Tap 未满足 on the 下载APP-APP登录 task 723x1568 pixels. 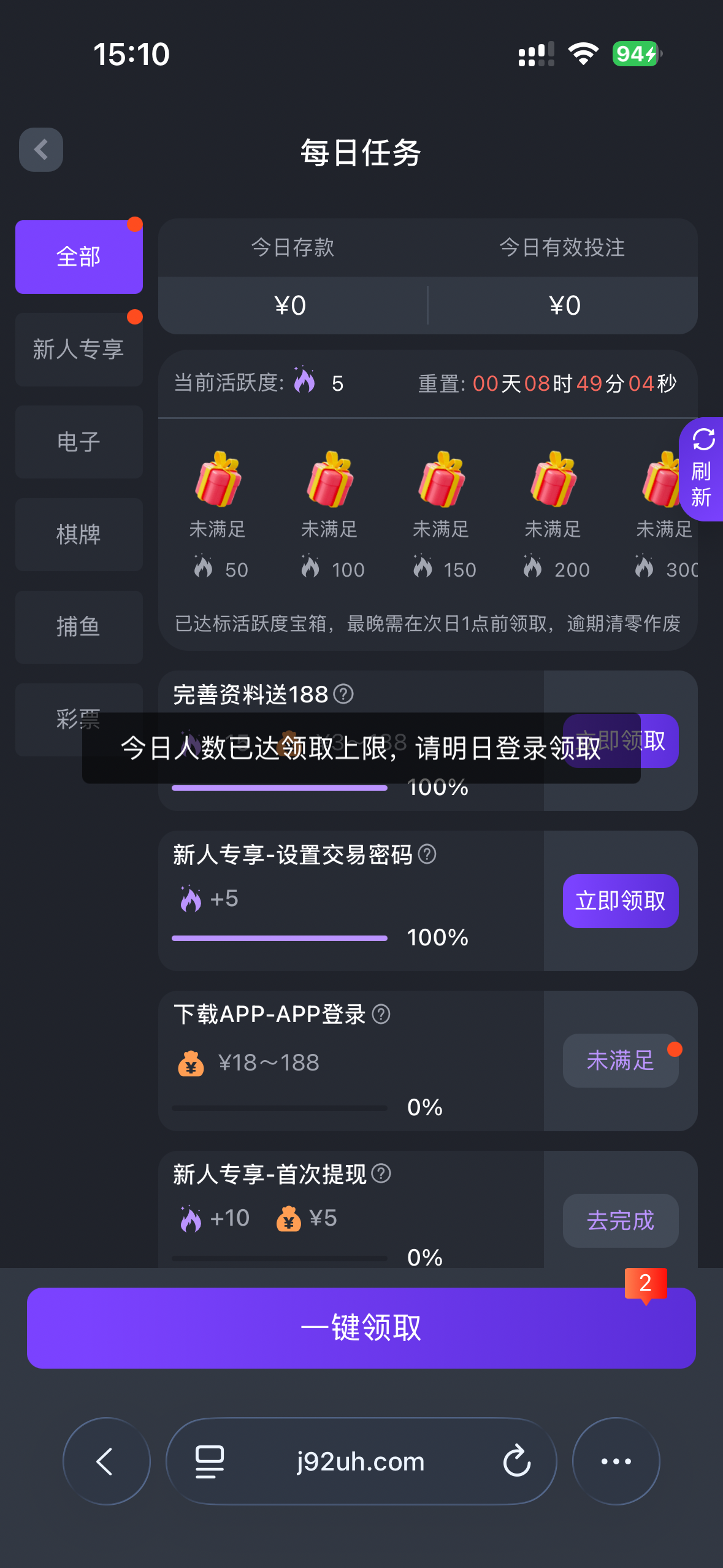[621, 1061]
